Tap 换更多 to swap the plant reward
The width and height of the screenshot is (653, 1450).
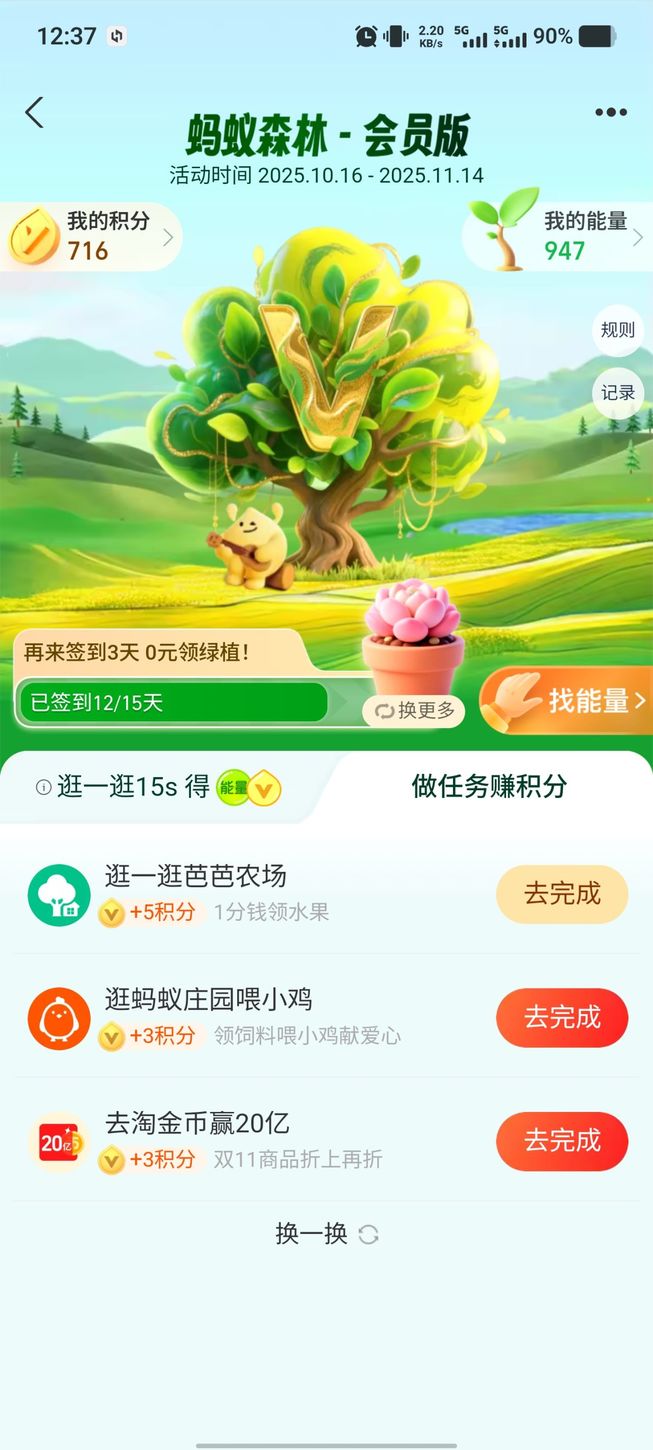point(414,711)
